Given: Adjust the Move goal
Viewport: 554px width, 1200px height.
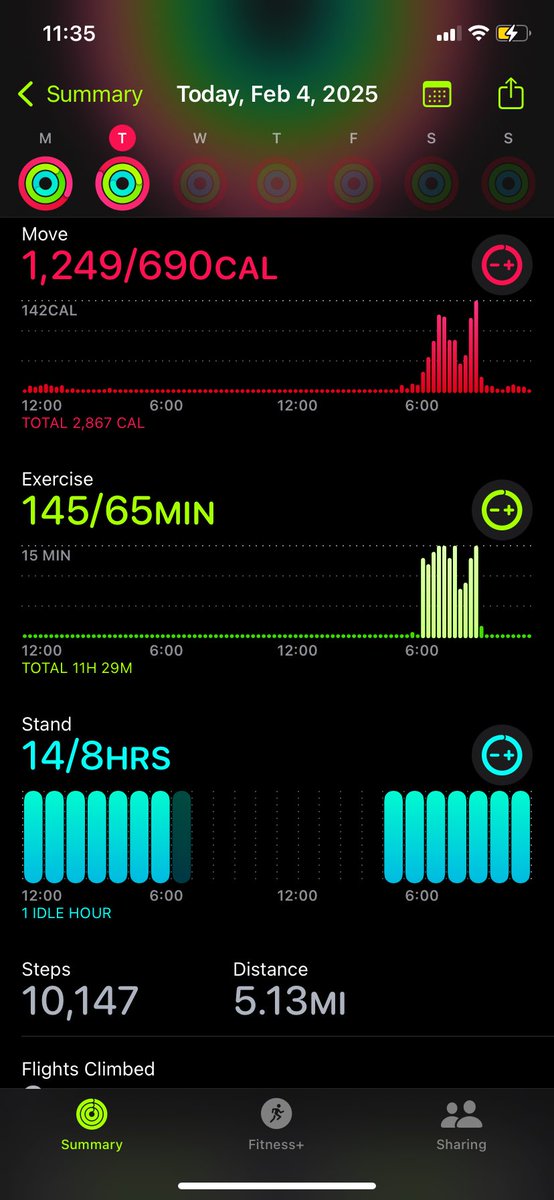Looking at the screenshot, I should tap(501, 266).
